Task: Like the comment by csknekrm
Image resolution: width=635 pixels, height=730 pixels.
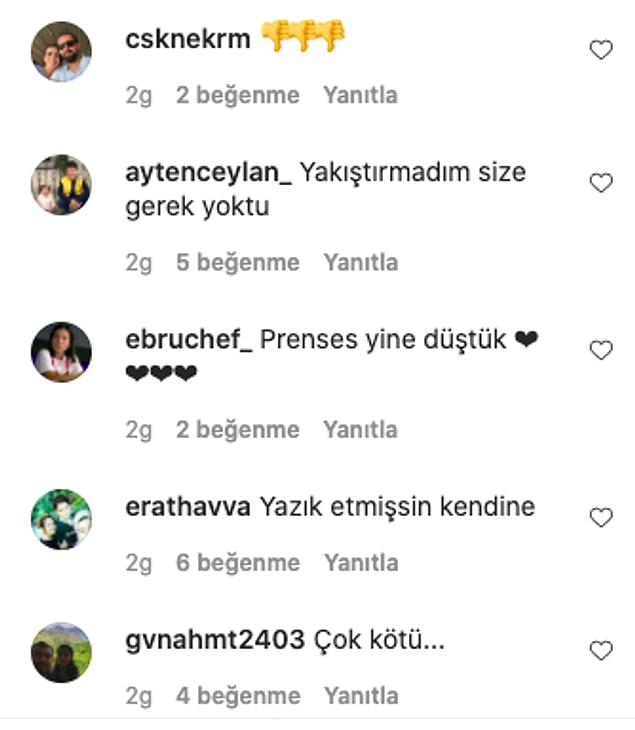Action: [x=600, y=50]
